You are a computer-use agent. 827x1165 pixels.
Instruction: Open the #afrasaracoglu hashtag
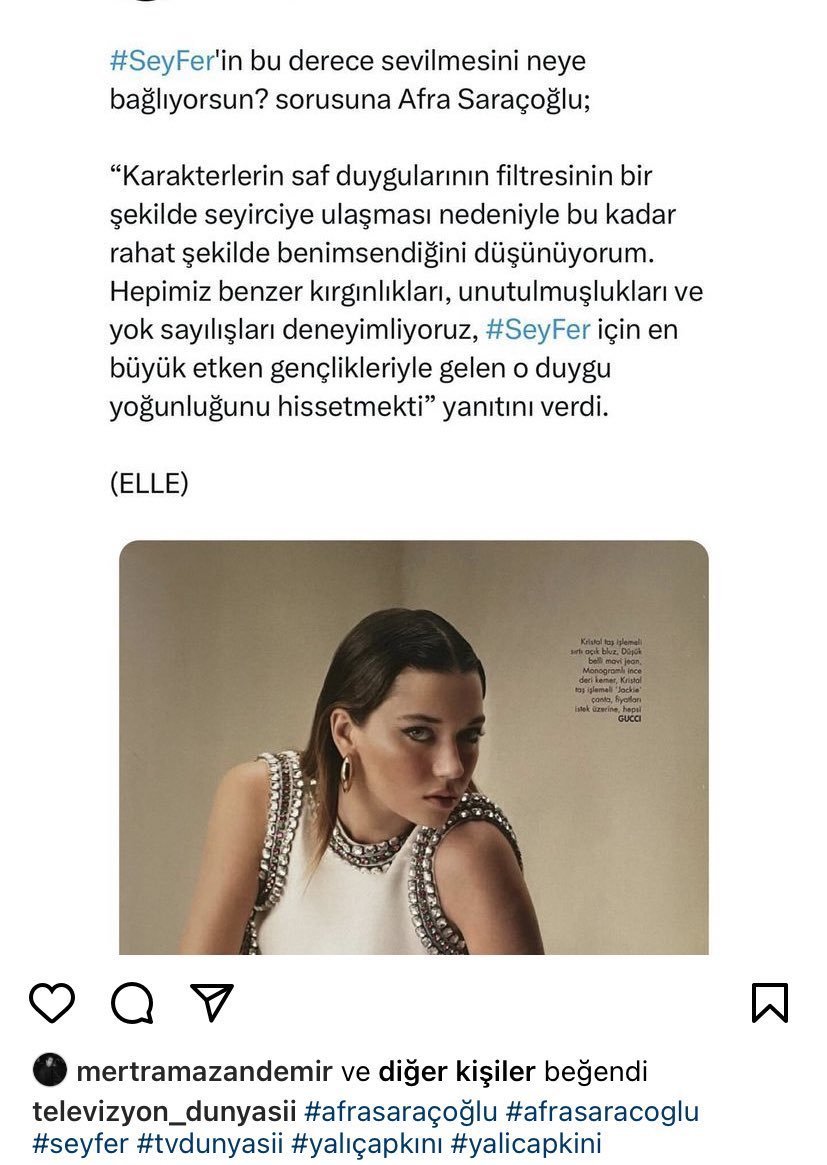[602, 1111]
